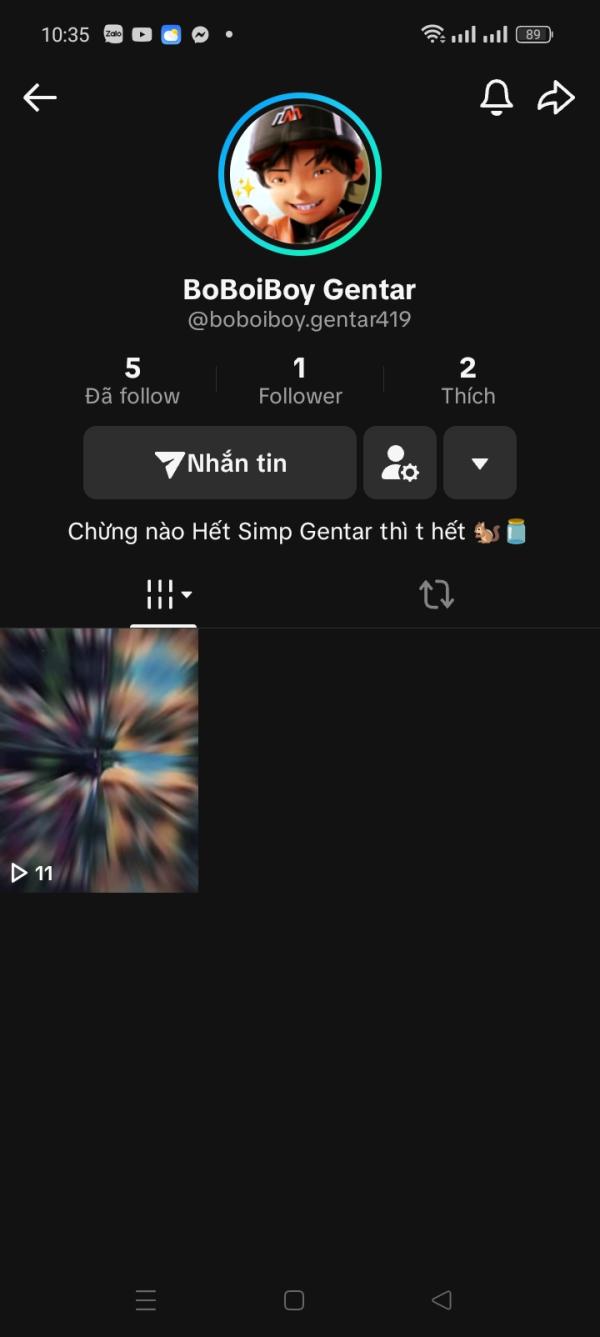Tap the Nhắn tin message button
600x1337 pixels.
[x=220, y=463]
